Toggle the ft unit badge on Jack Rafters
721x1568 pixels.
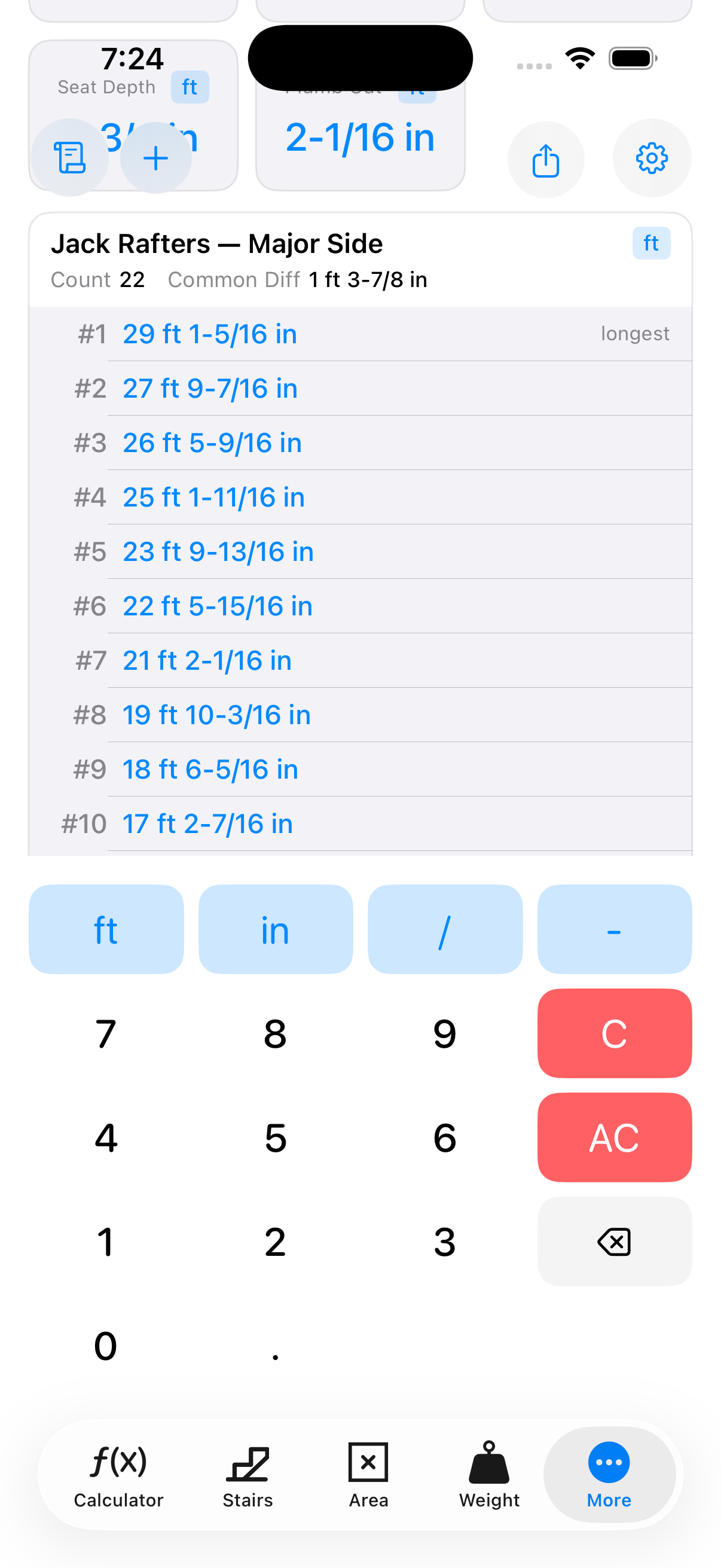click(x=650, y=243)
